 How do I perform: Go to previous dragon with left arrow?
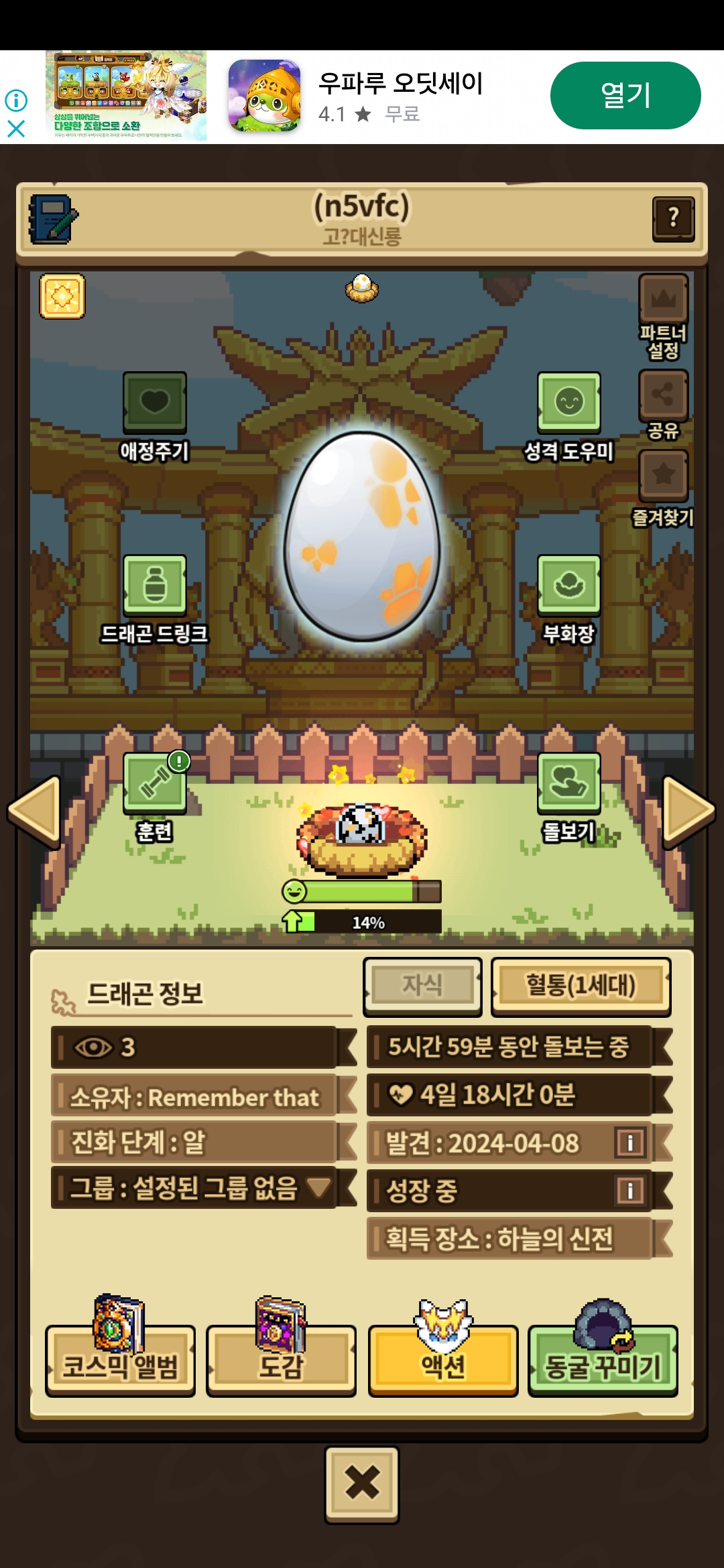(35, 811)
